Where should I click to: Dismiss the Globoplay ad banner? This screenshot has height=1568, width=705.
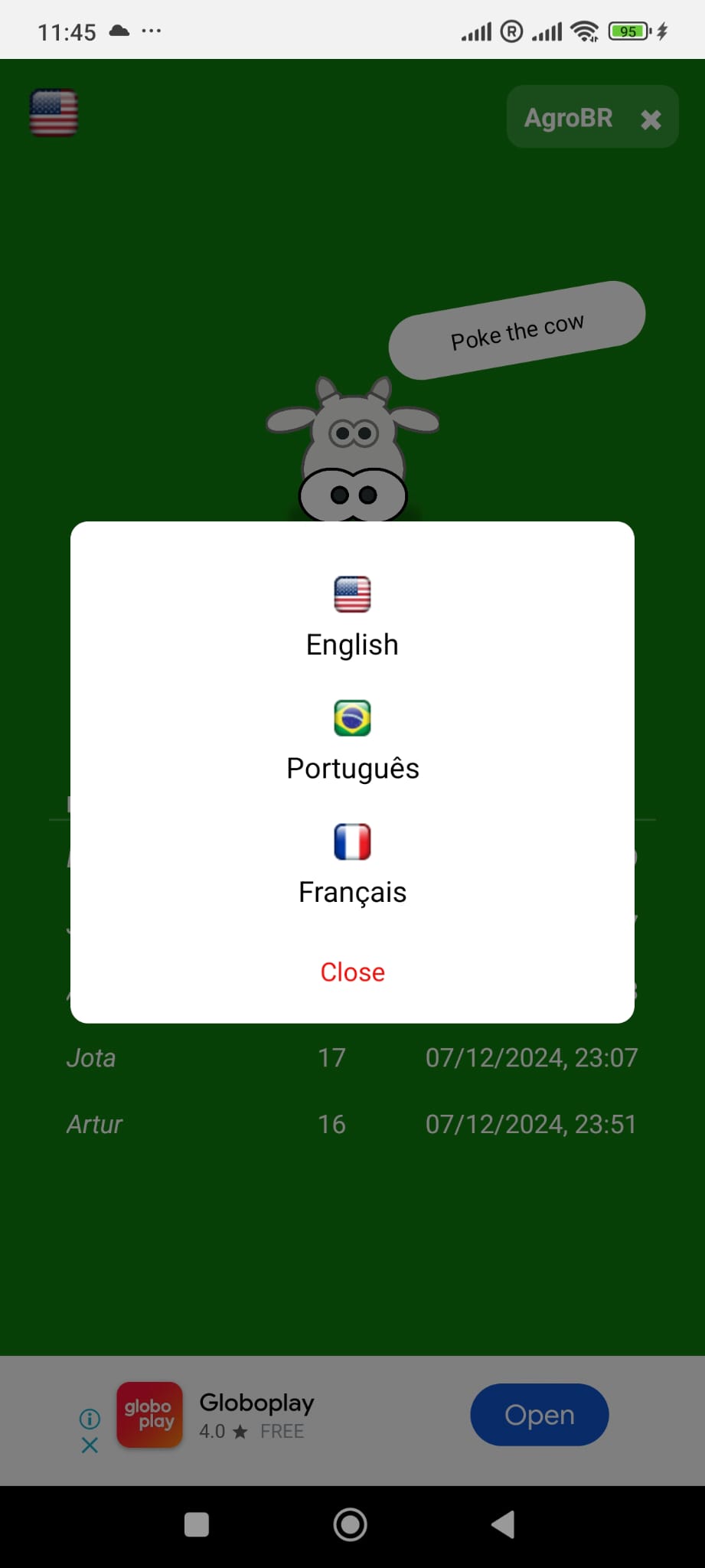90,1445
